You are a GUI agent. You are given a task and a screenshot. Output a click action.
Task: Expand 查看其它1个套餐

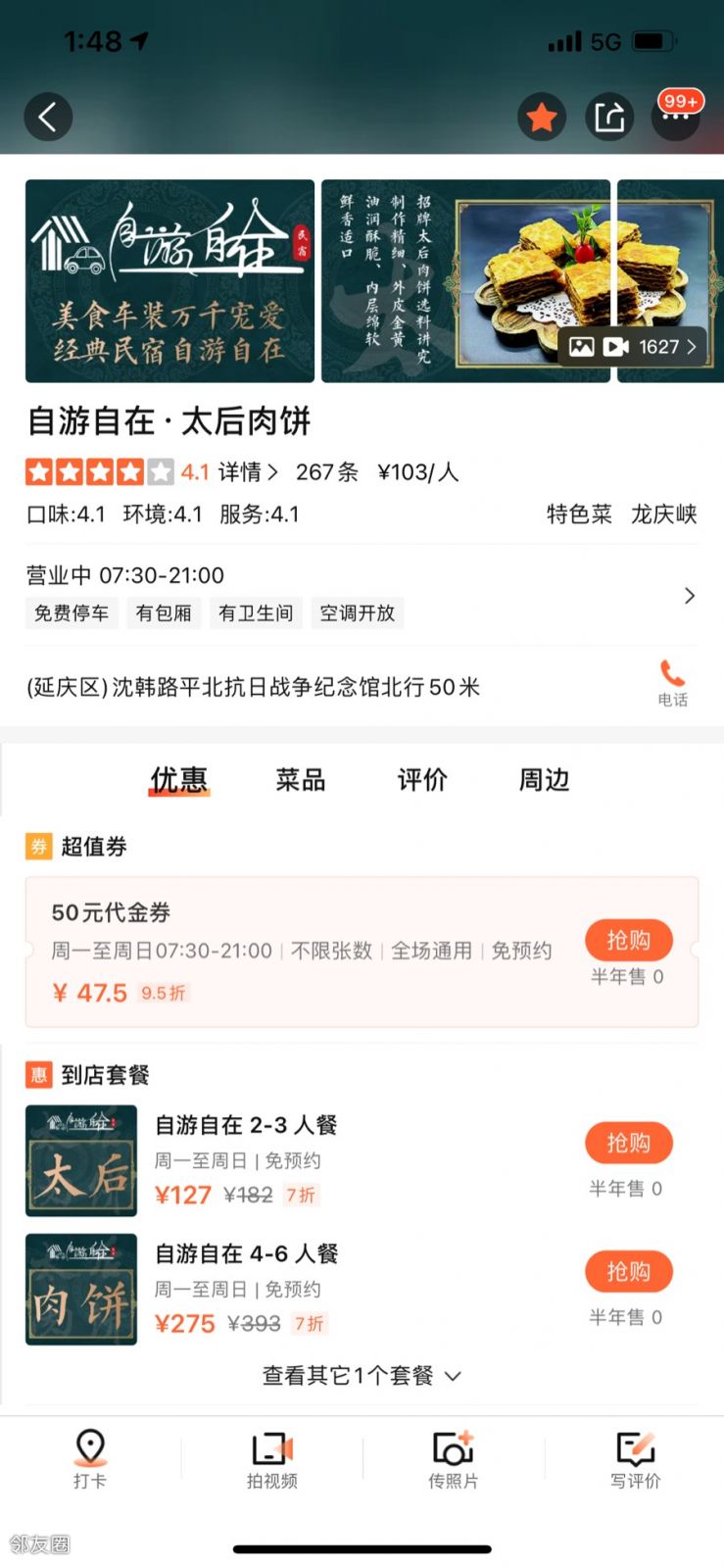361,1376
